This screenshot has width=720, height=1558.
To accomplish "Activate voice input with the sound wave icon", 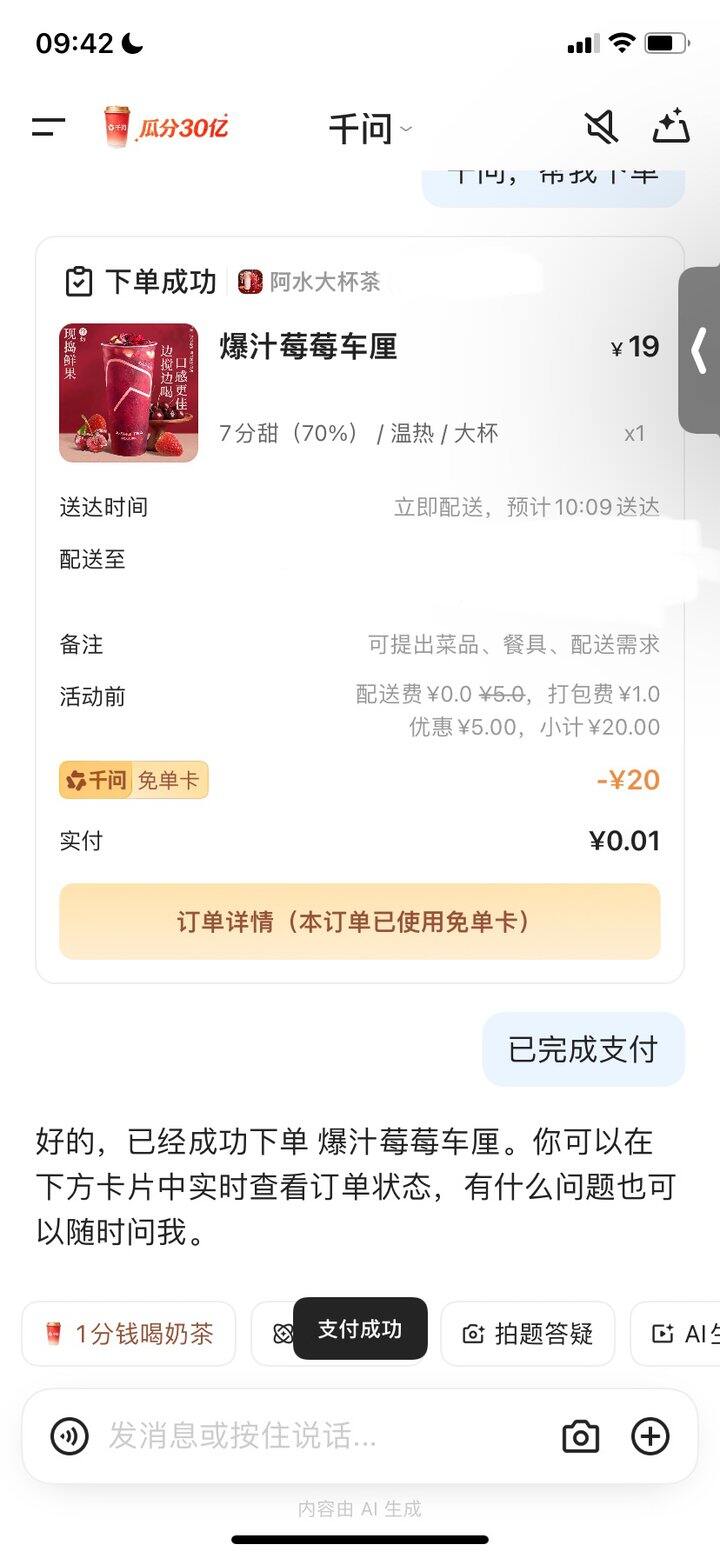I will coord(68,1436).
